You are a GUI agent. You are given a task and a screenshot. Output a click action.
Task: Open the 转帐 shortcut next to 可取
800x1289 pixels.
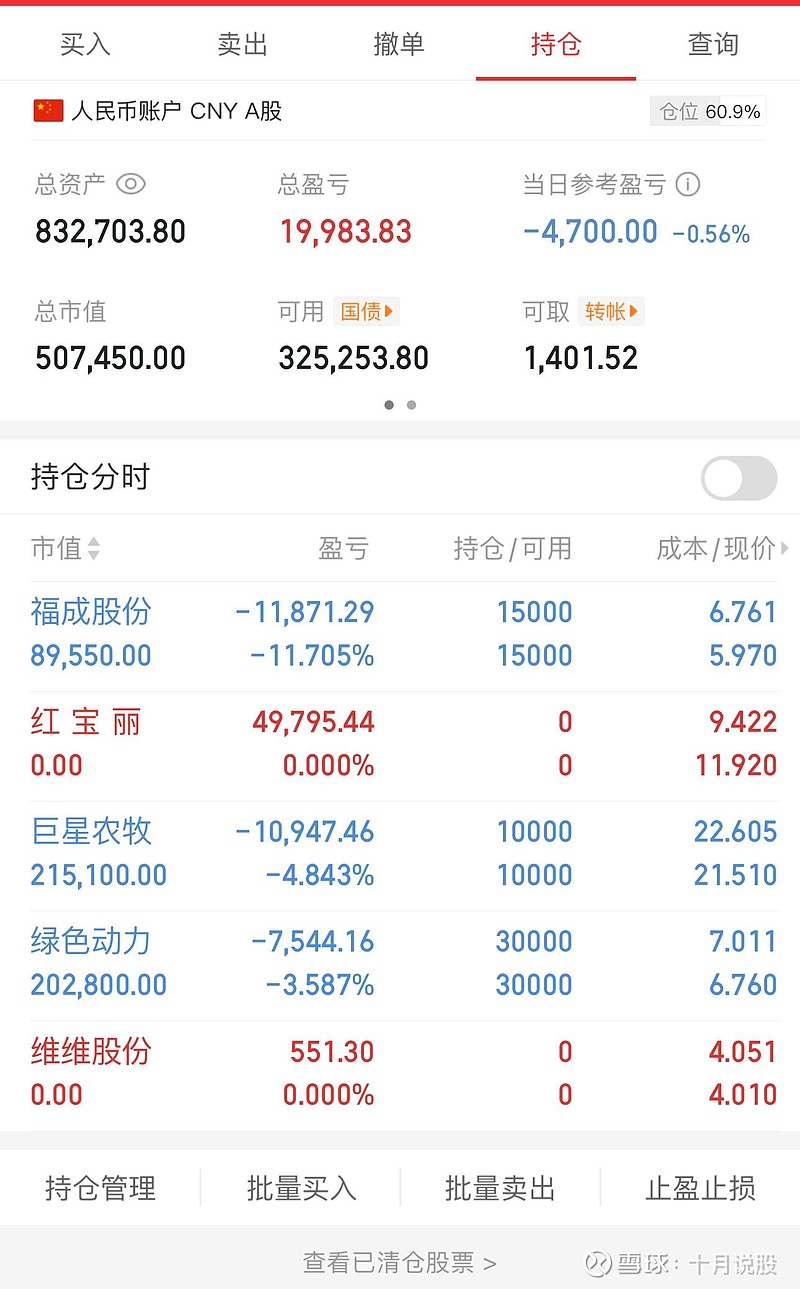[x=611, y=311]
